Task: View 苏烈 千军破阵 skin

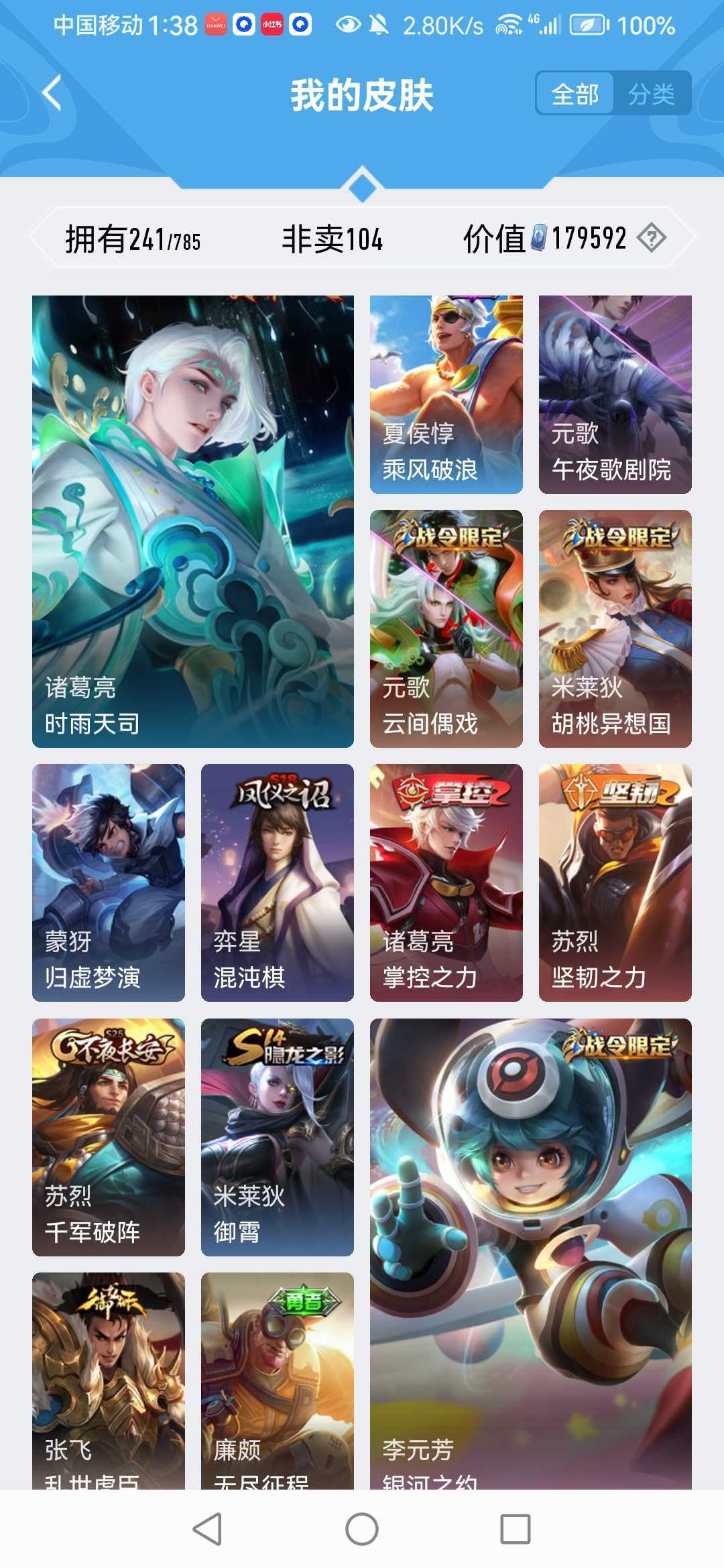Action: coord(109,1136)
